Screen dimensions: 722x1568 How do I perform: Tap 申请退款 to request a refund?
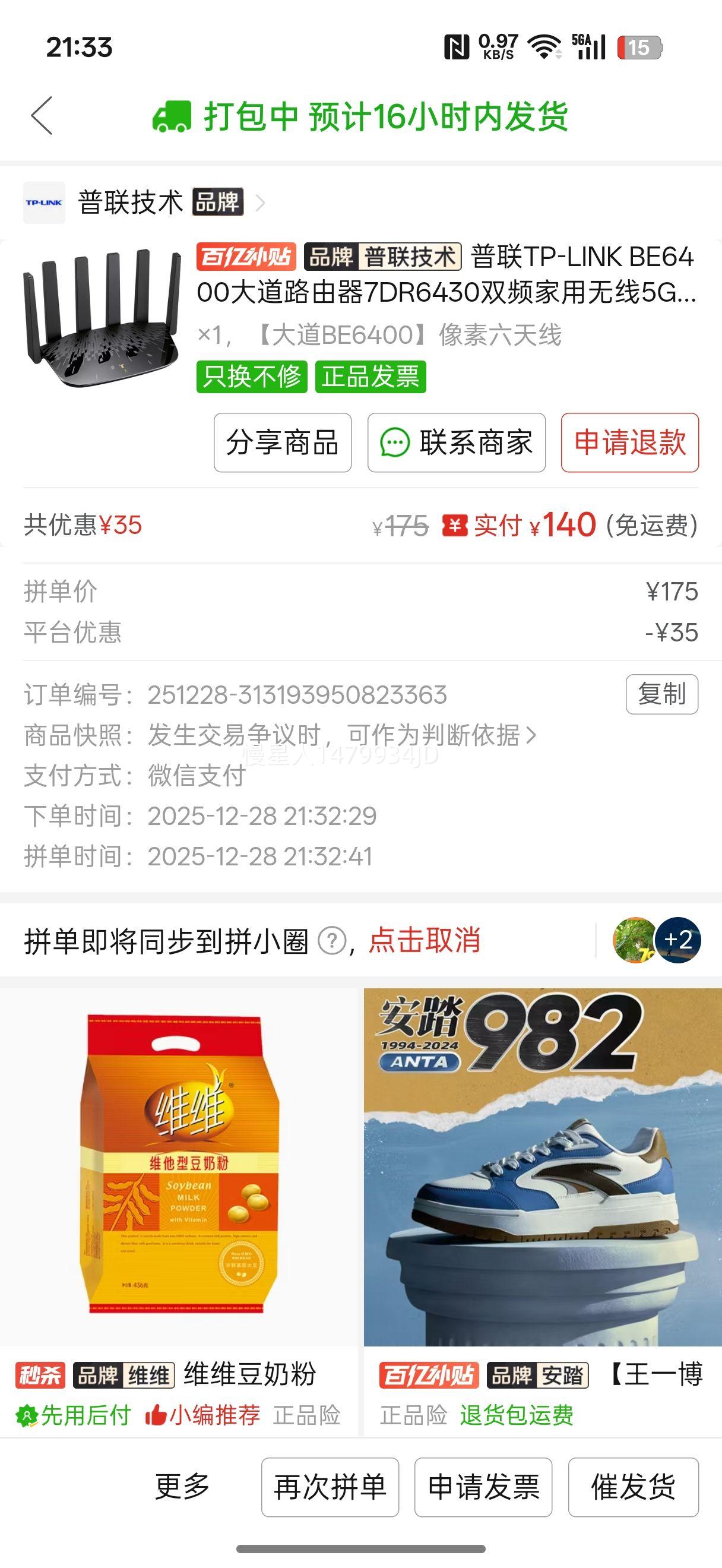coord(629,442)
